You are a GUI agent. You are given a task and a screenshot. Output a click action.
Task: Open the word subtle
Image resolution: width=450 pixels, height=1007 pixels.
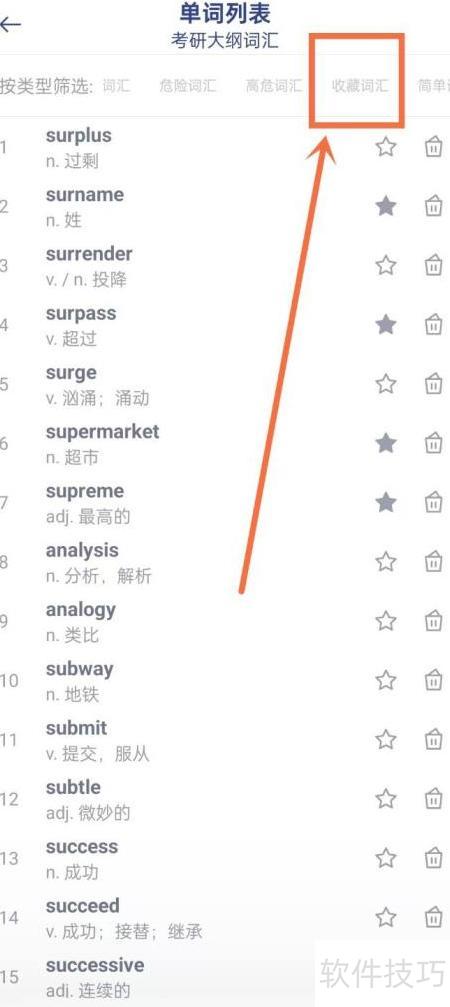[x=73, y=787]
